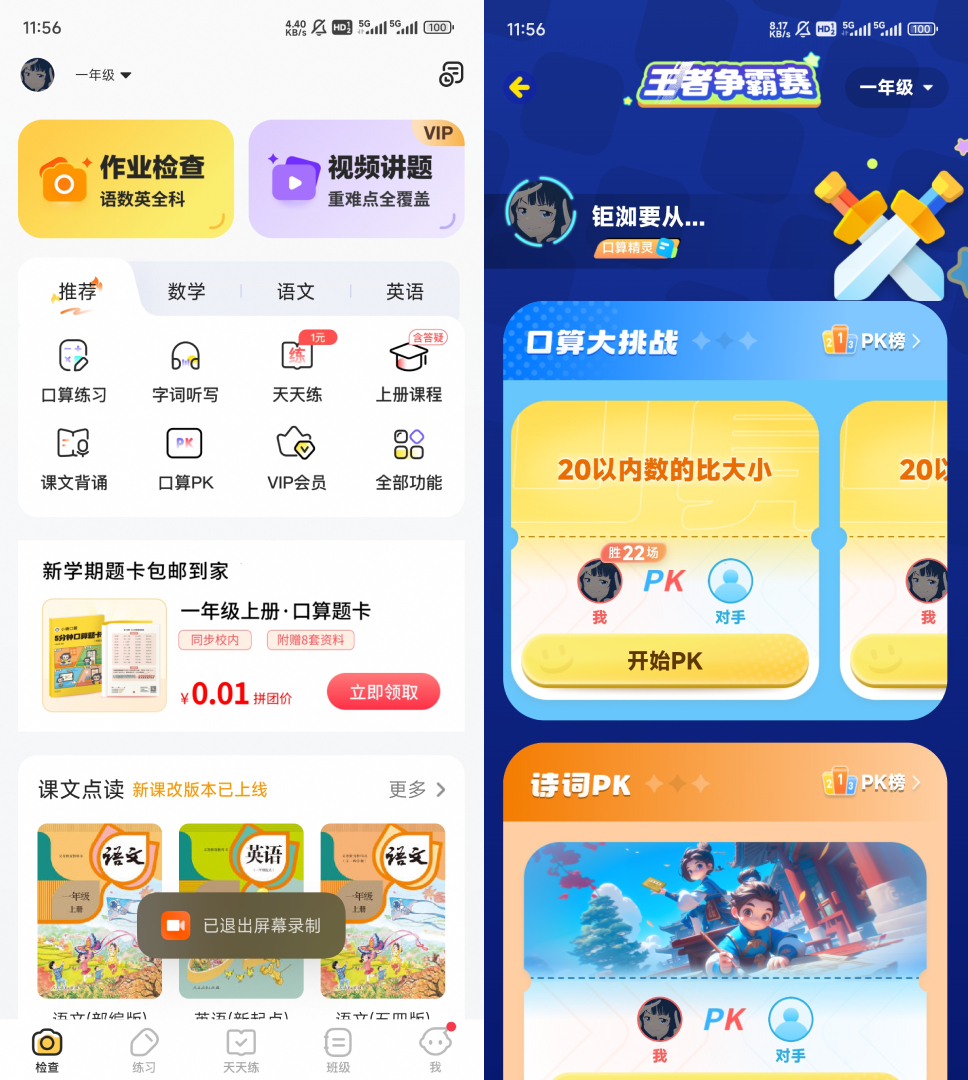Switch to the 数学 tab
The image size is (968, 1080).
[186, 291]
